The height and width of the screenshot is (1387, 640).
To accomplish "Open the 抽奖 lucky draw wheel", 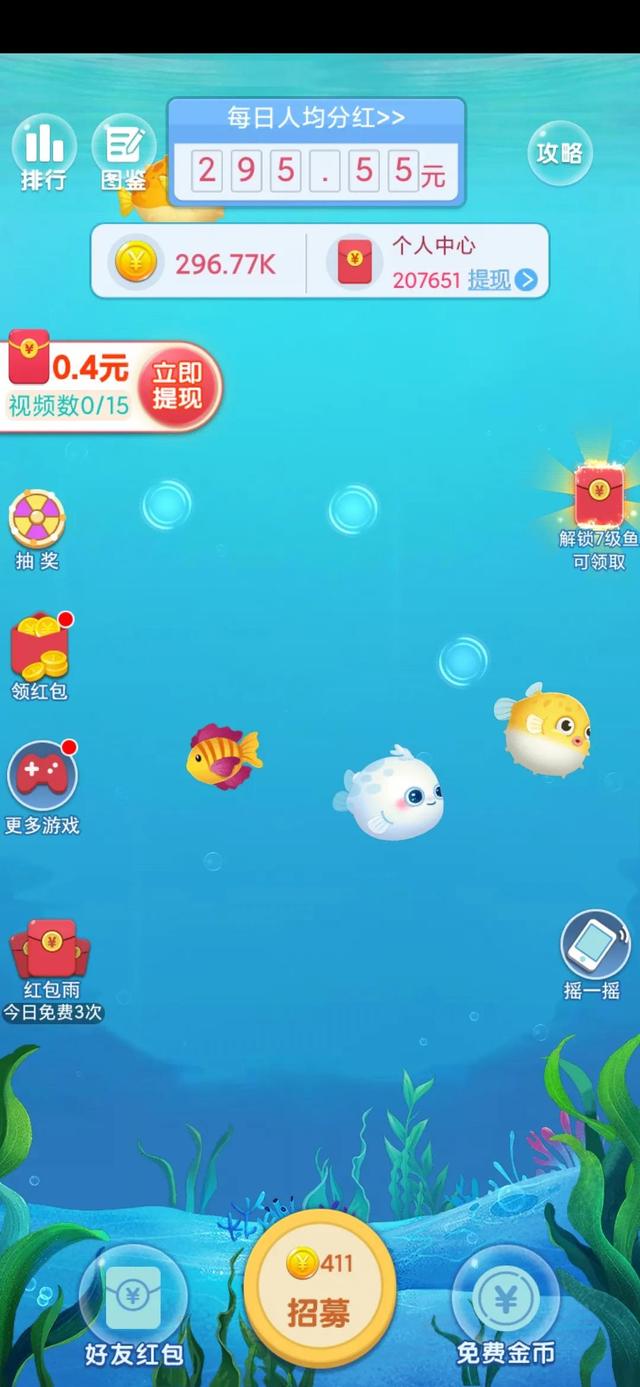I will [x=37, y=528].
